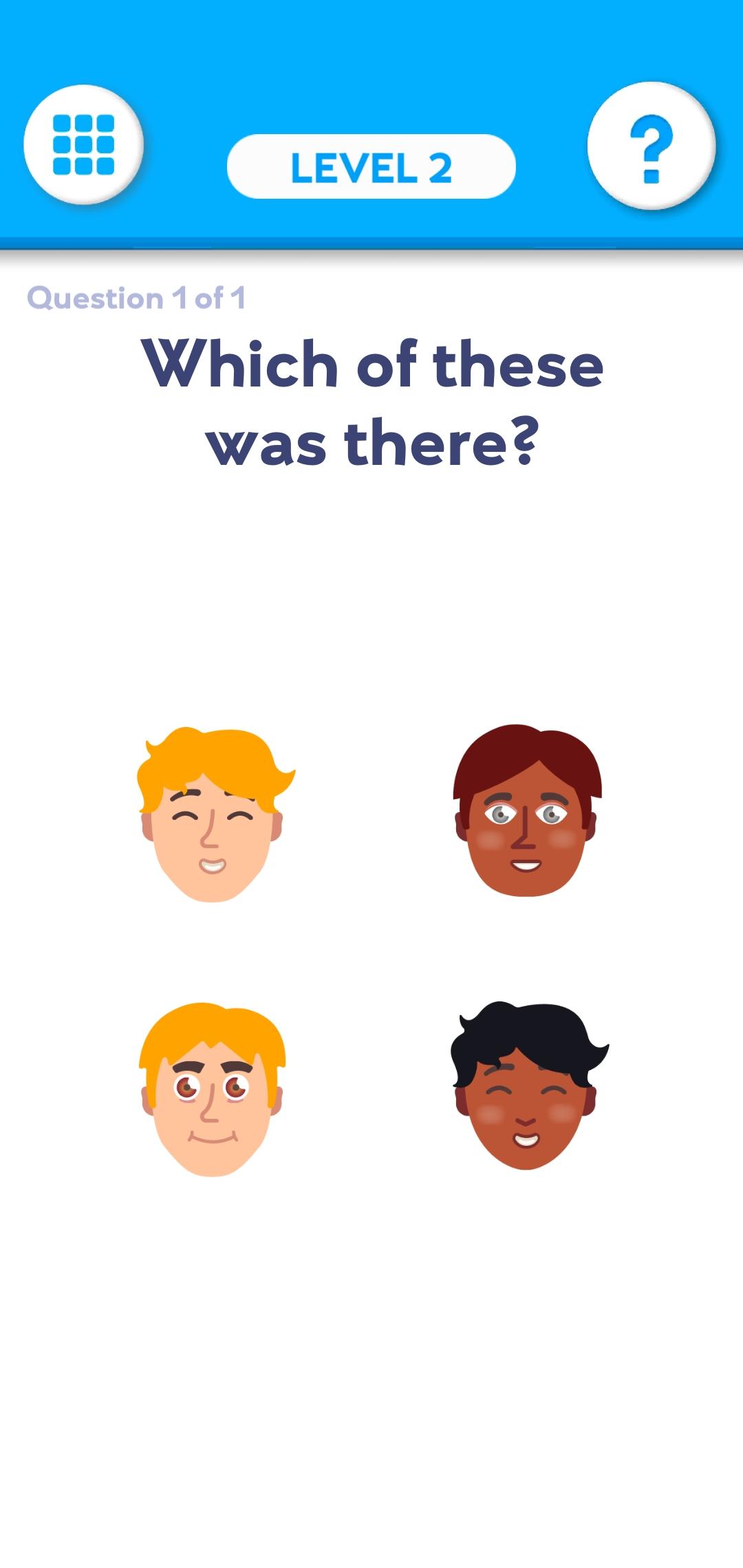Select the laughing face with wavy orange hair

(213, 814)
